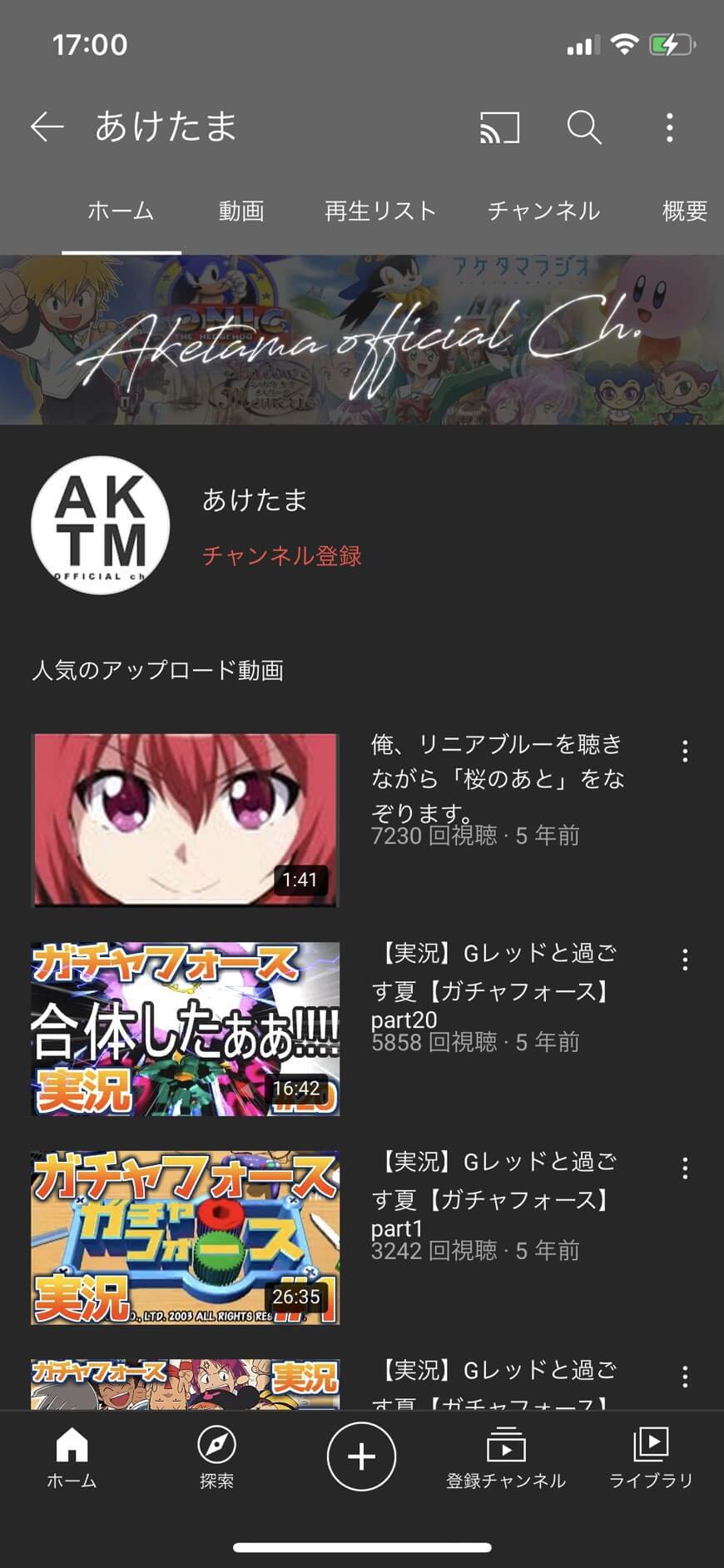
Task: Subscribe with チャンネル登録
Action: (x=282, y=555)
